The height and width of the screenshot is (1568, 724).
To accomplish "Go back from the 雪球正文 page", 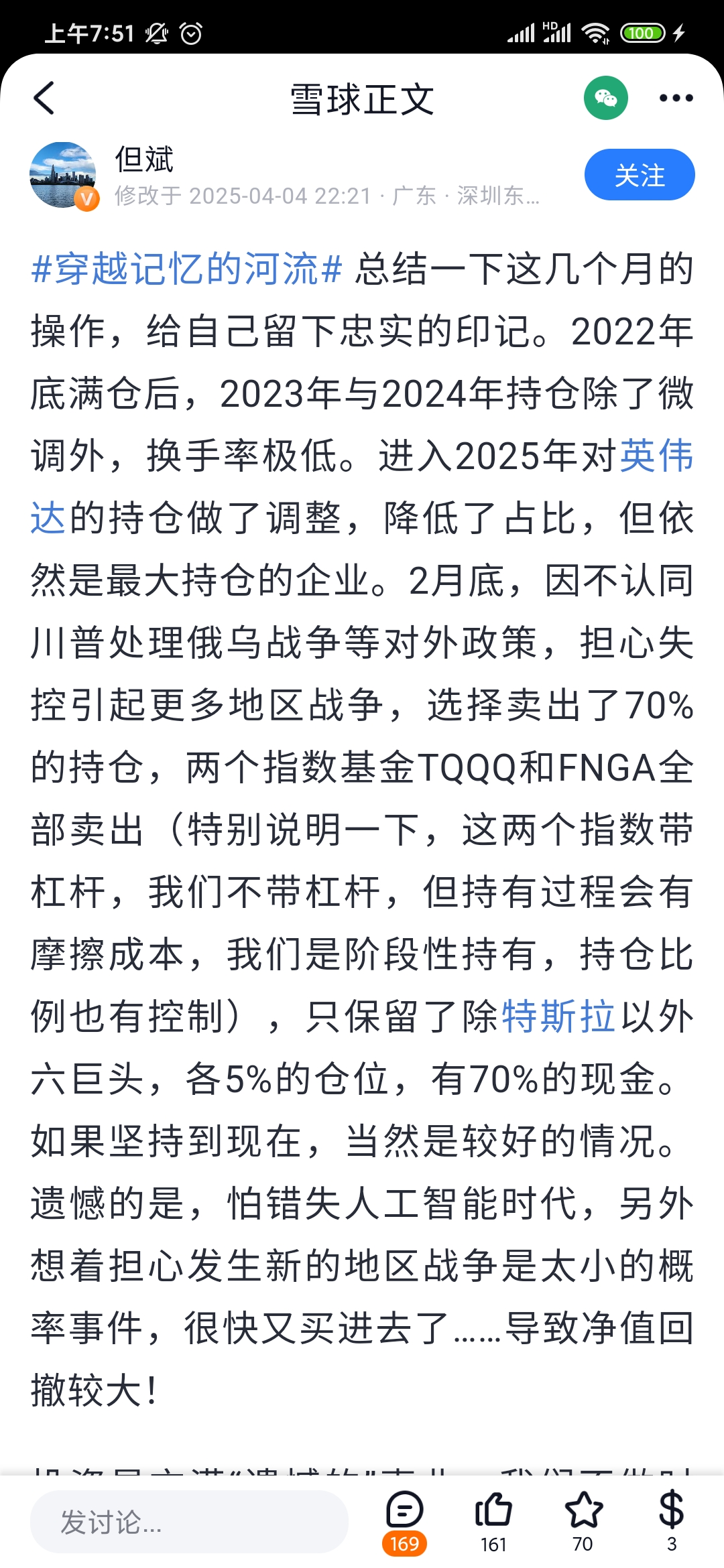I will 44,99.
